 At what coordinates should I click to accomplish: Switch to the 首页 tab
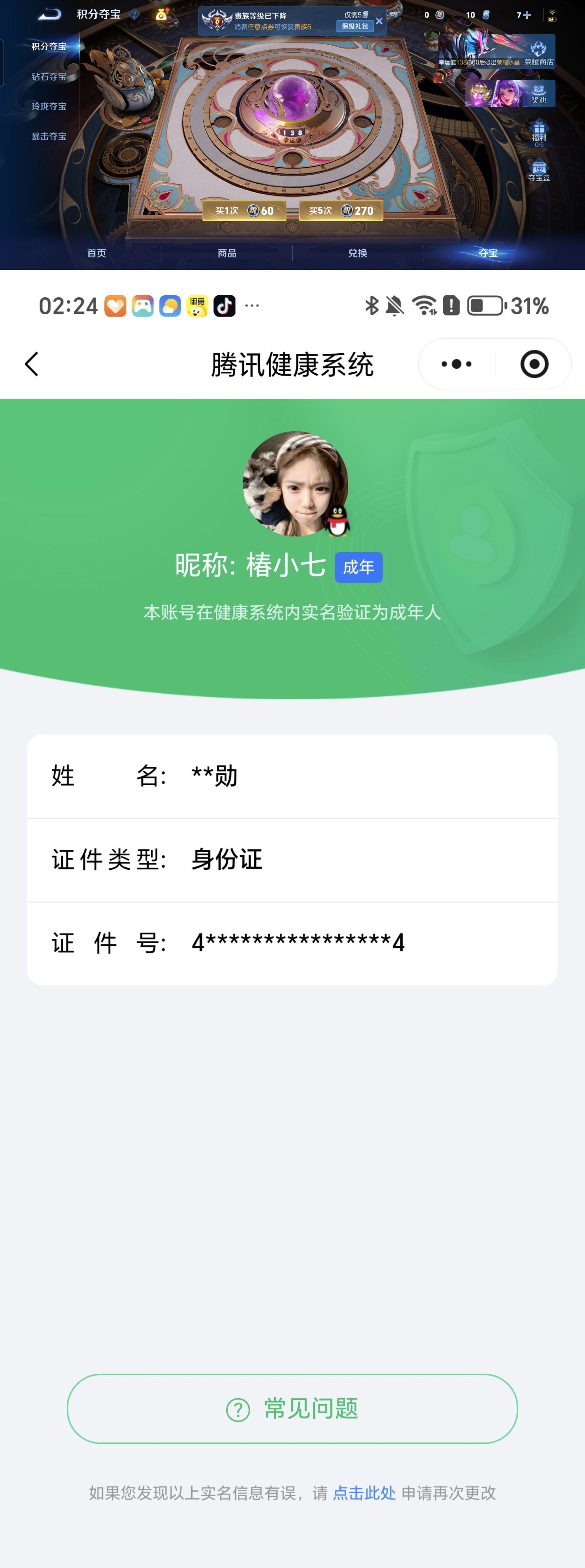click(x=97, y=253)
